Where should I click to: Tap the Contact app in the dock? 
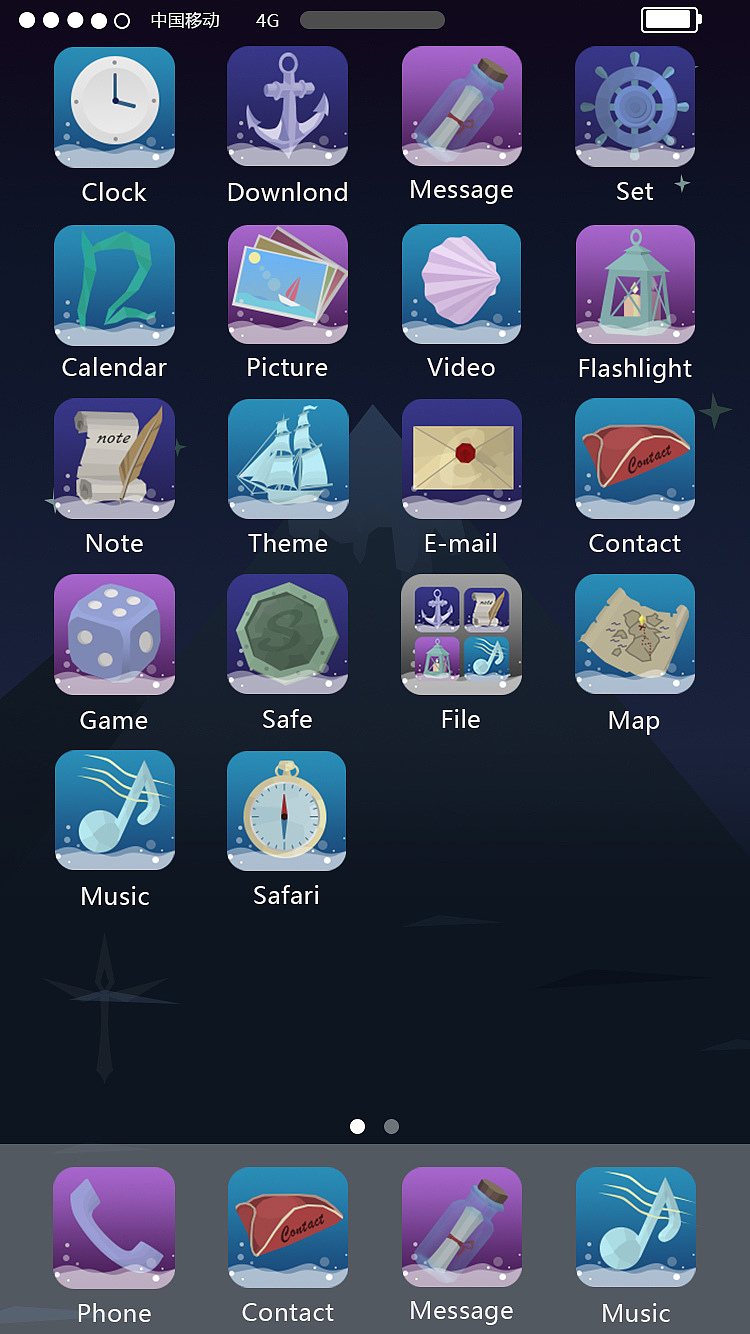[x=287, y=1227]
